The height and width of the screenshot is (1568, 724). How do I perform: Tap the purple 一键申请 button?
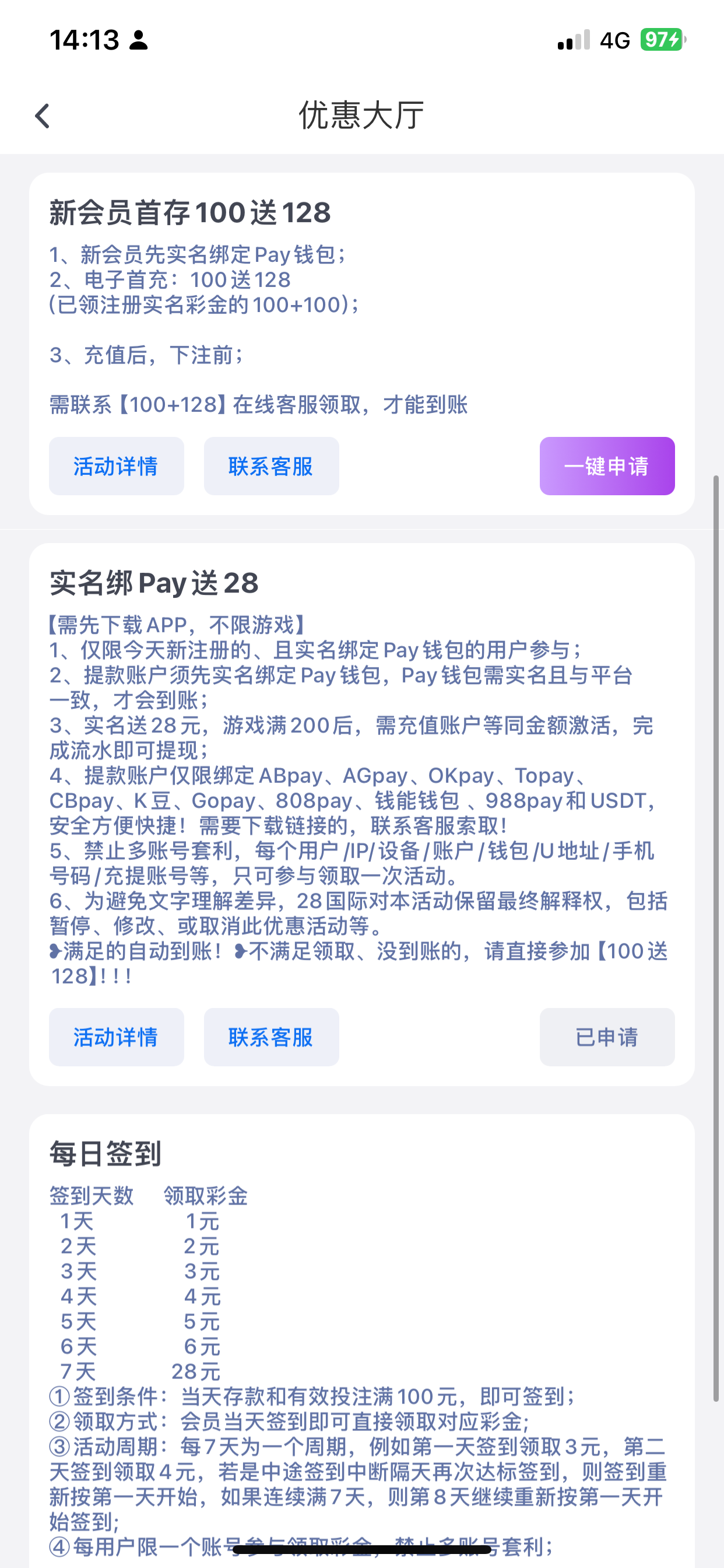(x=607, y=466)
